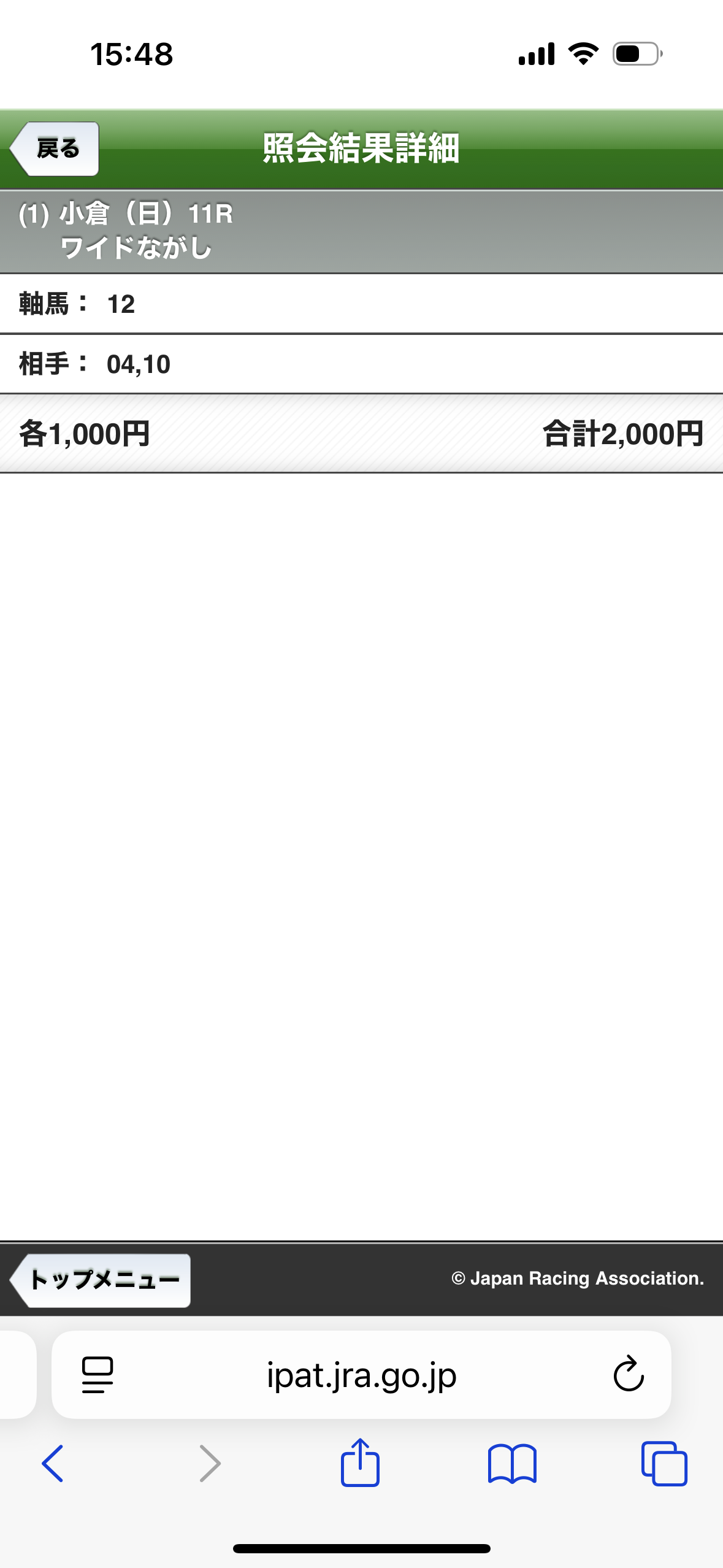Share this page
The image size is (723, 1568).
[x=360, y=1463]
